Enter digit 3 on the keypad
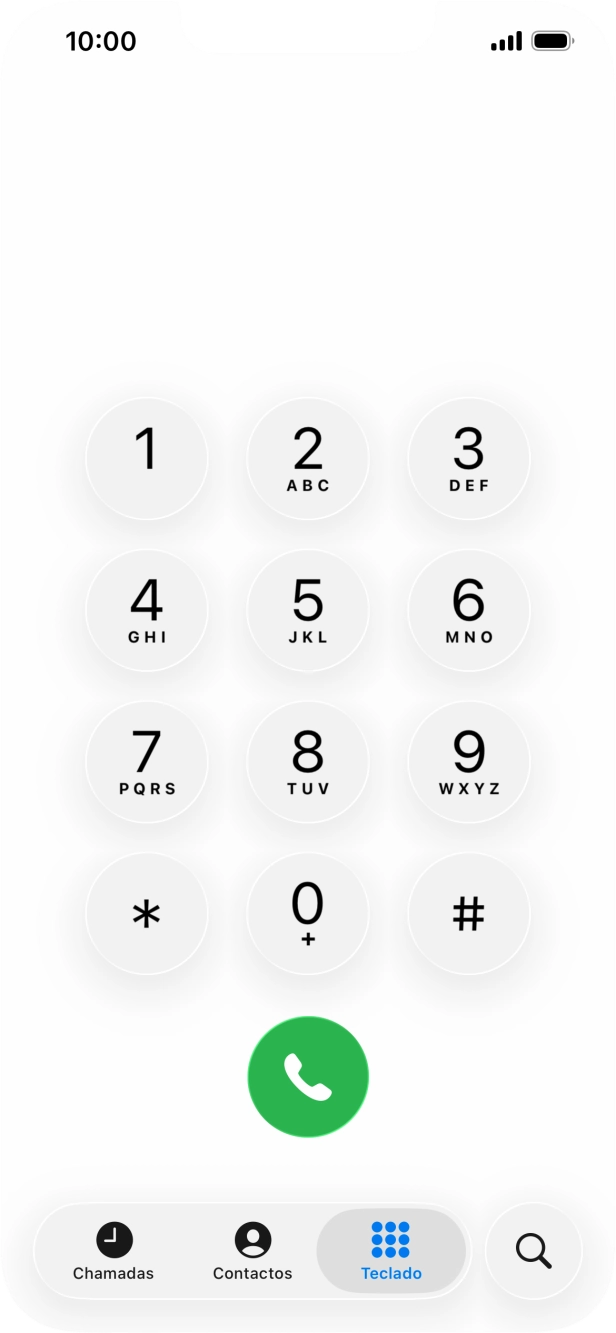Viewport: 616px width, 1333px height. (x=469, y=459)
